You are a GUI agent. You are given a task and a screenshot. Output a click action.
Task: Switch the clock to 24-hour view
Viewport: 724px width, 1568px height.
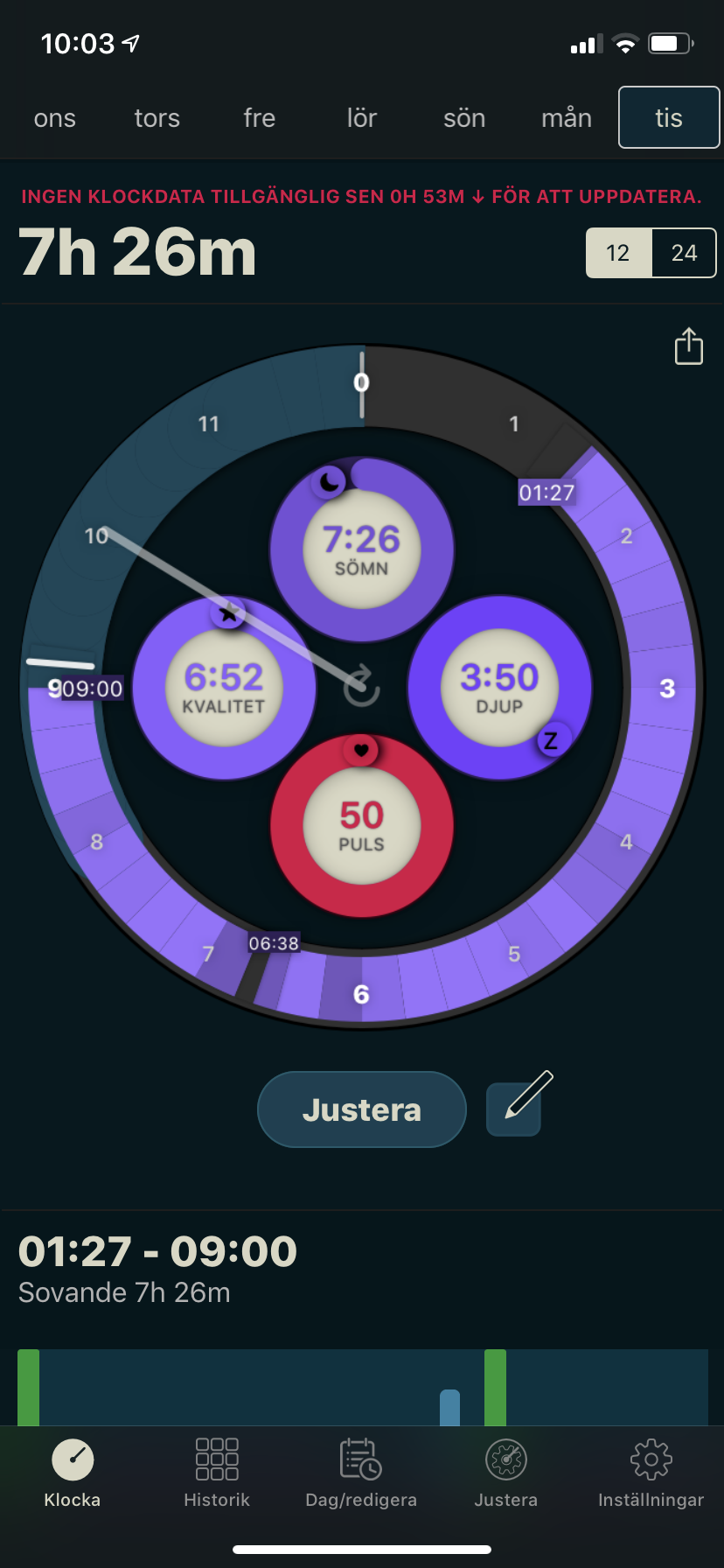(x=684, y=253)
